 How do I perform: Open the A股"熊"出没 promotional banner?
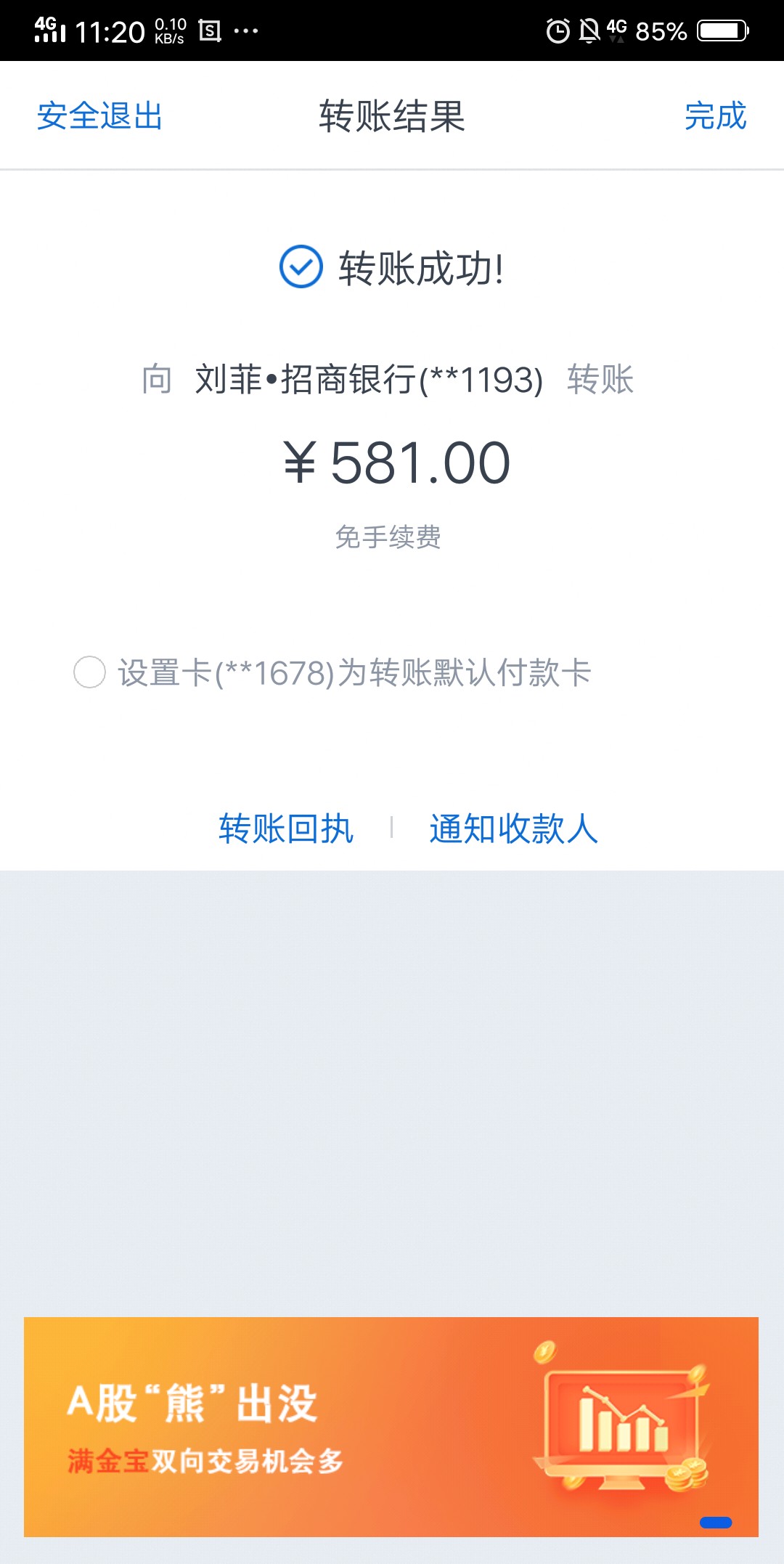point(391,1426)
